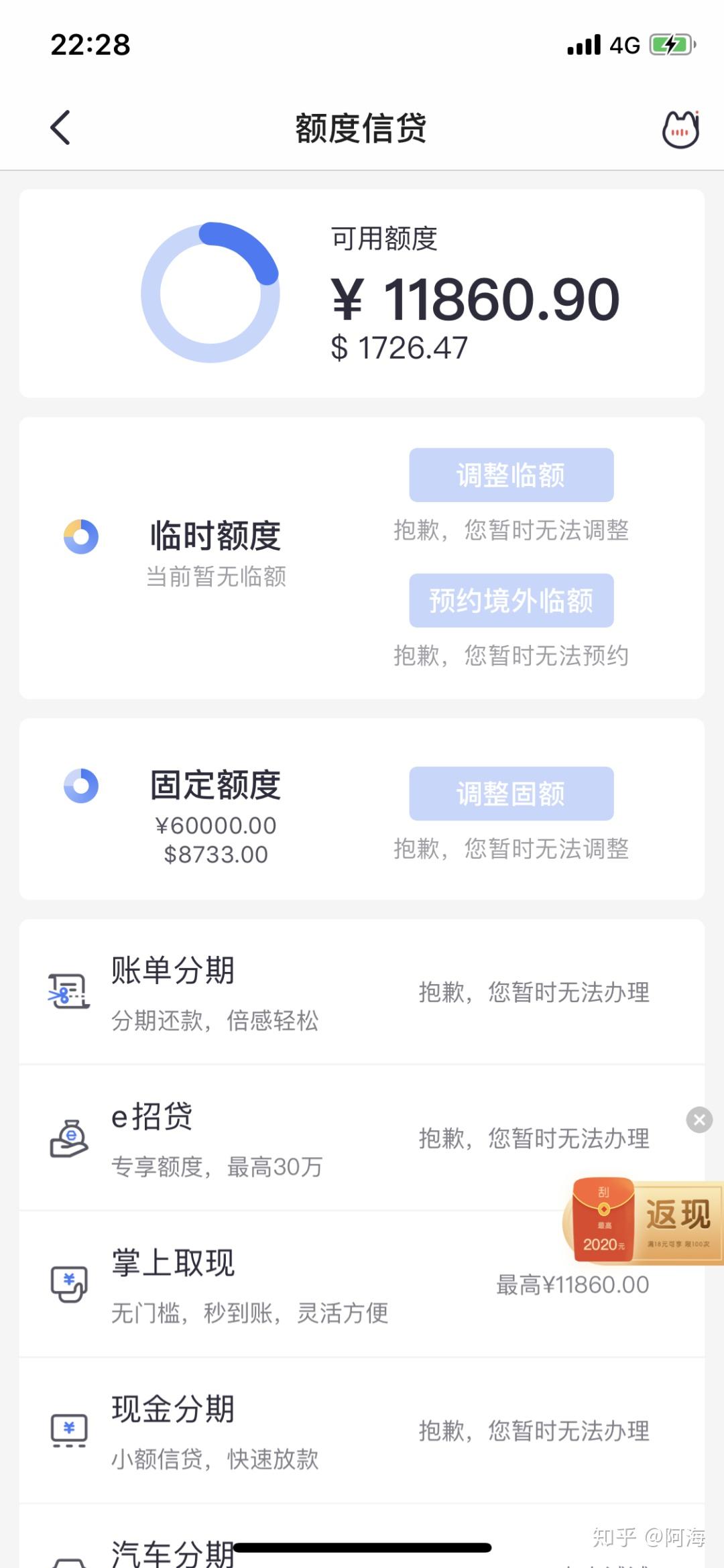Open the cat customer service assistant
This screenshot has width=724, height=1568.
680,129
